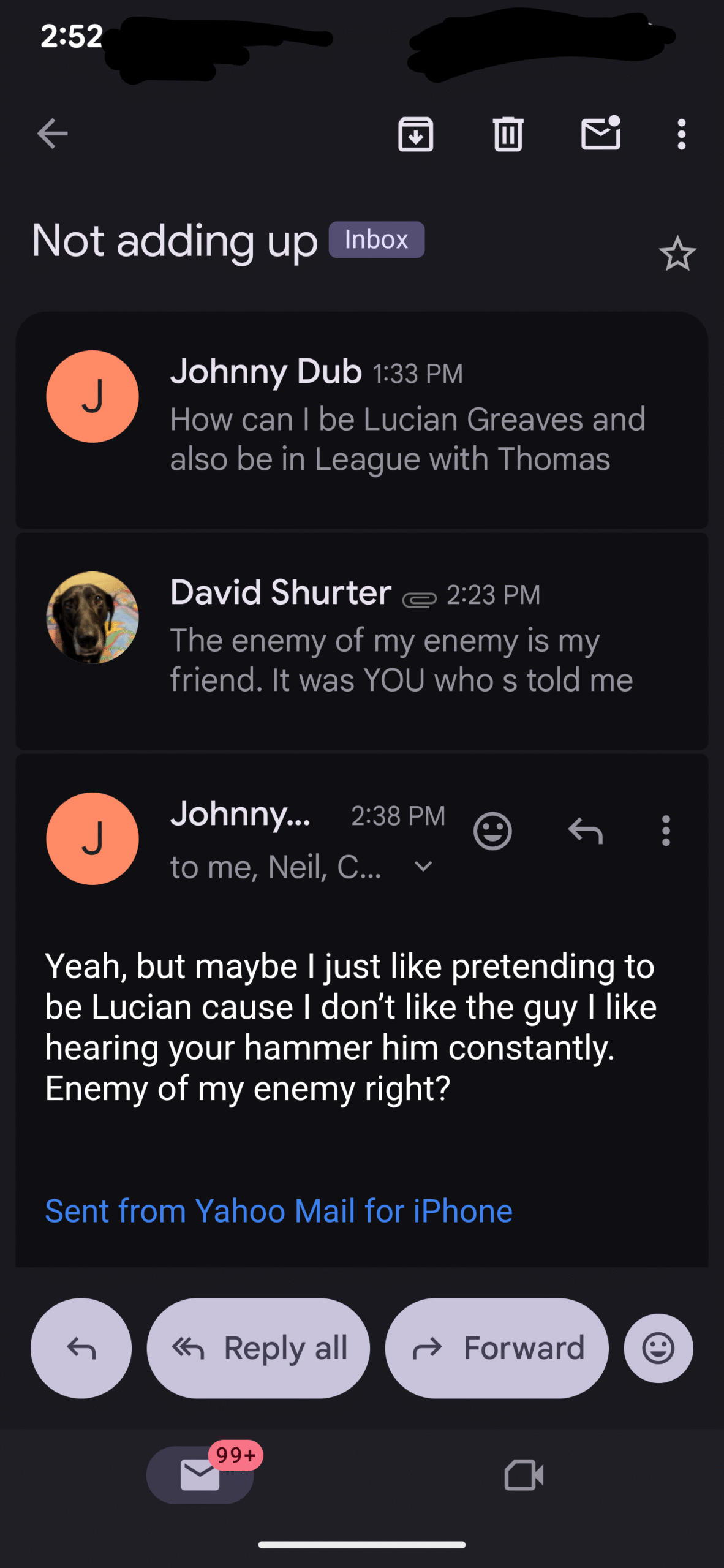Forward this email
Viewport: 724px width, 1568px height.
click(x=497, y=1348)
